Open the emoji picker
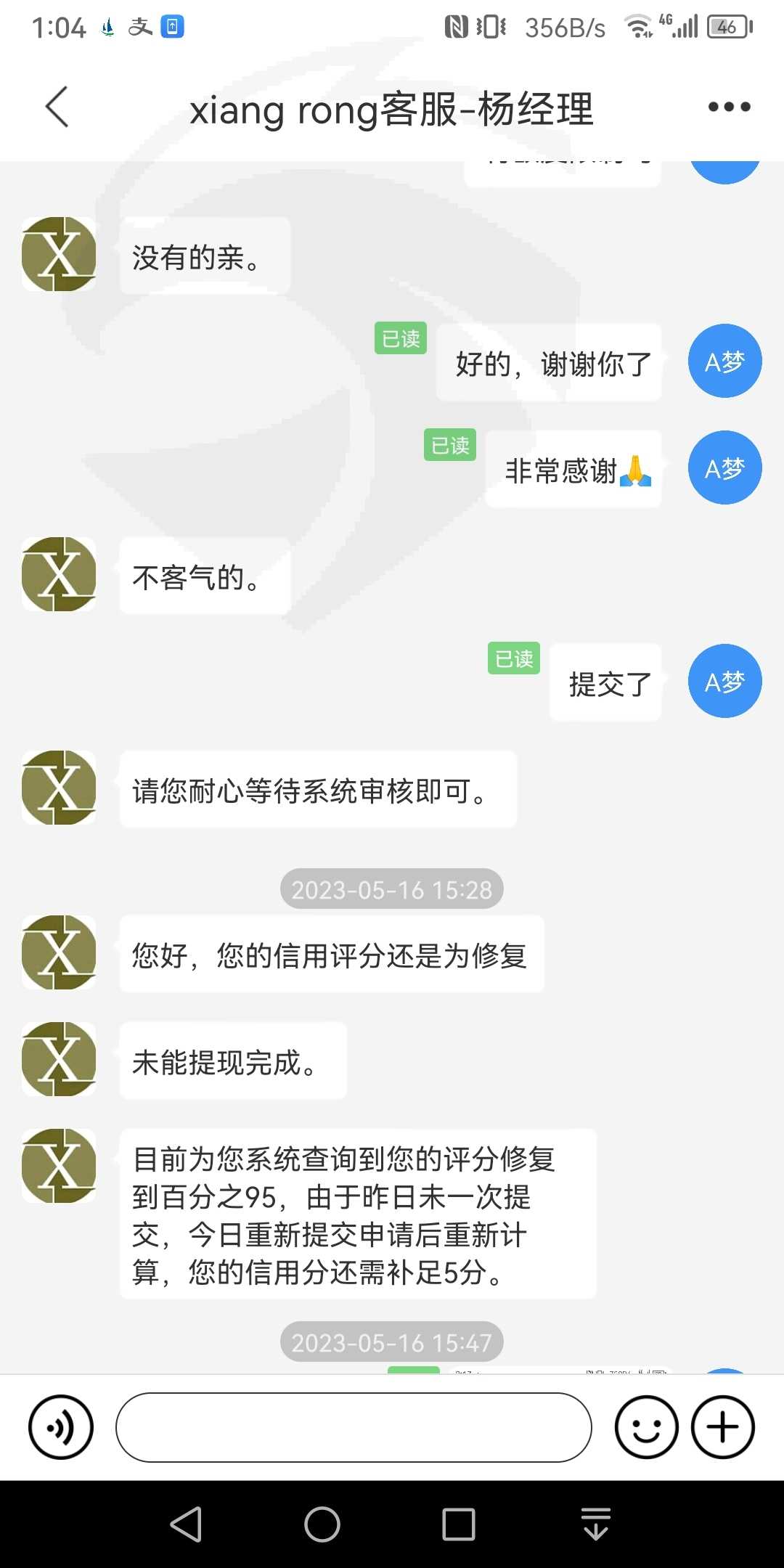Image resolution: width=784 pixels, height=1568 pixels. [646, 1427]
